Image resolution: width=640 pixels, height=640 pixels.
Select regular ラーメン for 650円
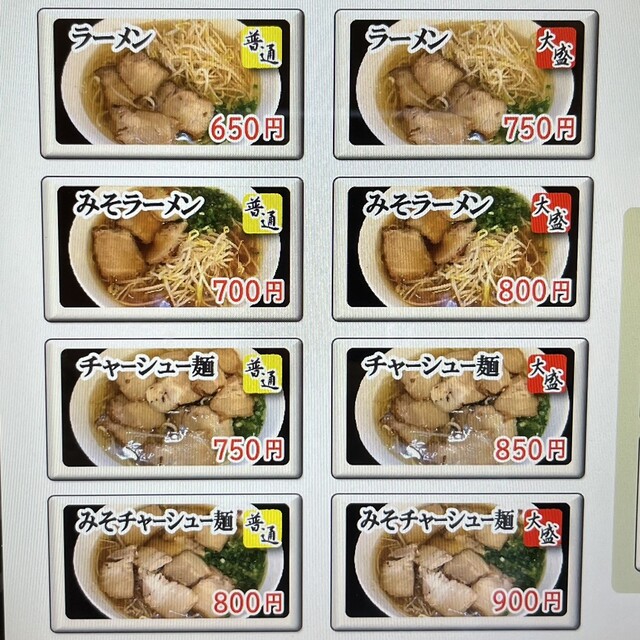pyautogui.click(x=171, y=84)
